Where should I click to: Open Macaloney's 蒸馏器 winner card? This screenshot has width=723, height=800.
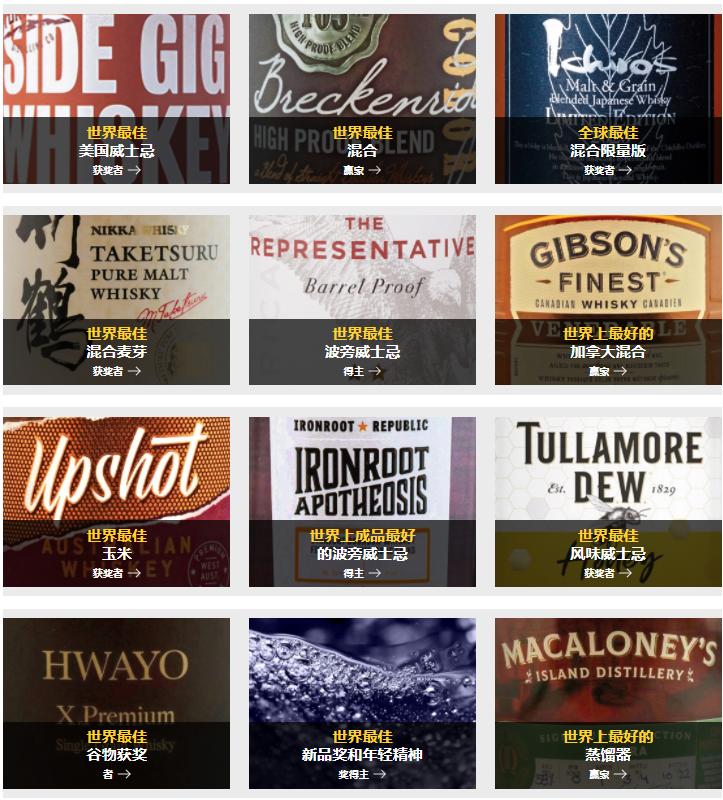[608, 703]
